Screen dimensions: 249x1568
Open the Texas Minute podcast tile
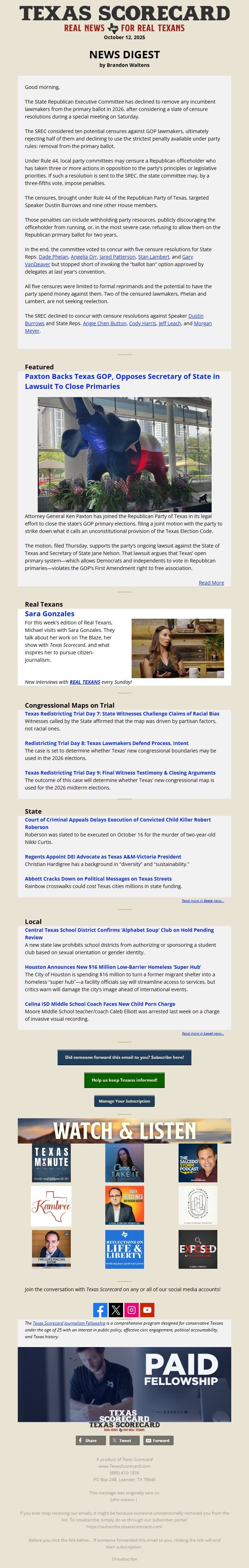pos(51,1163)
